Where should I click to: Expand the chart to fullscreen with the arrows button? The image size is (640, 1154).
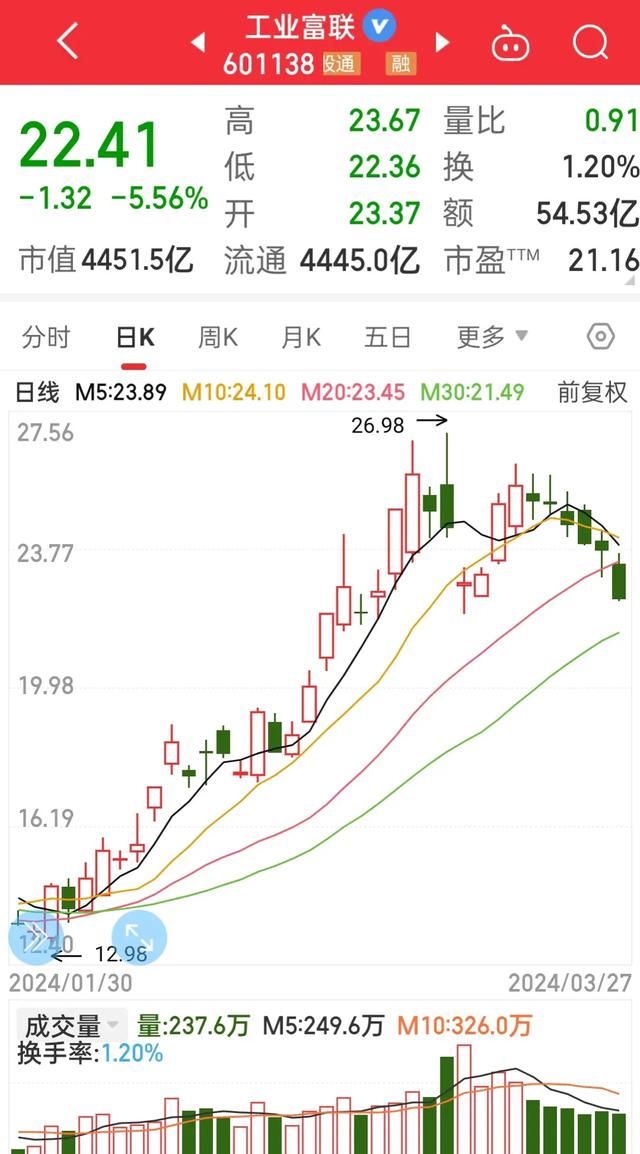point(139,938)
